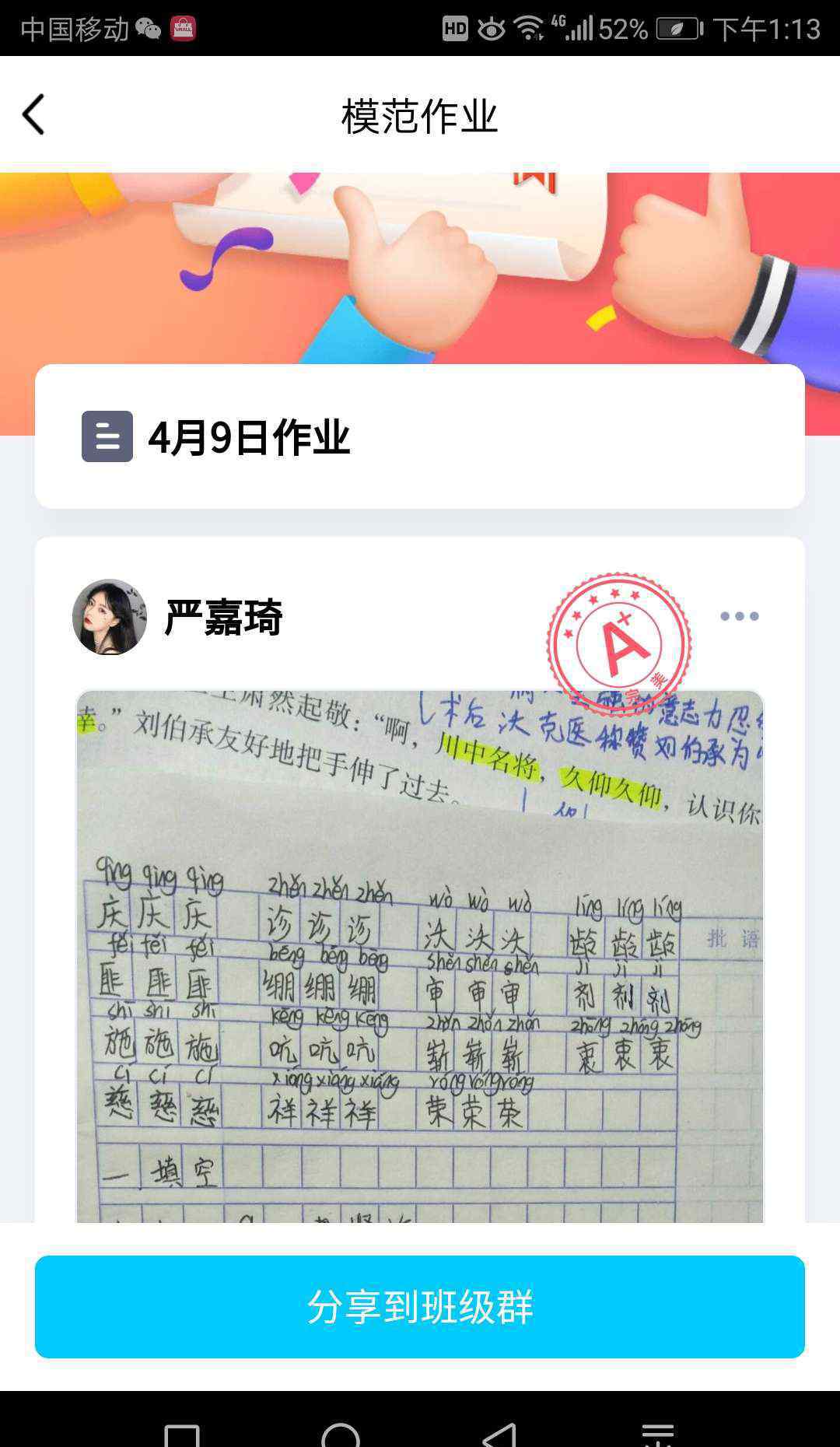View 严嘉琦's homework photo

click(420, 957)
